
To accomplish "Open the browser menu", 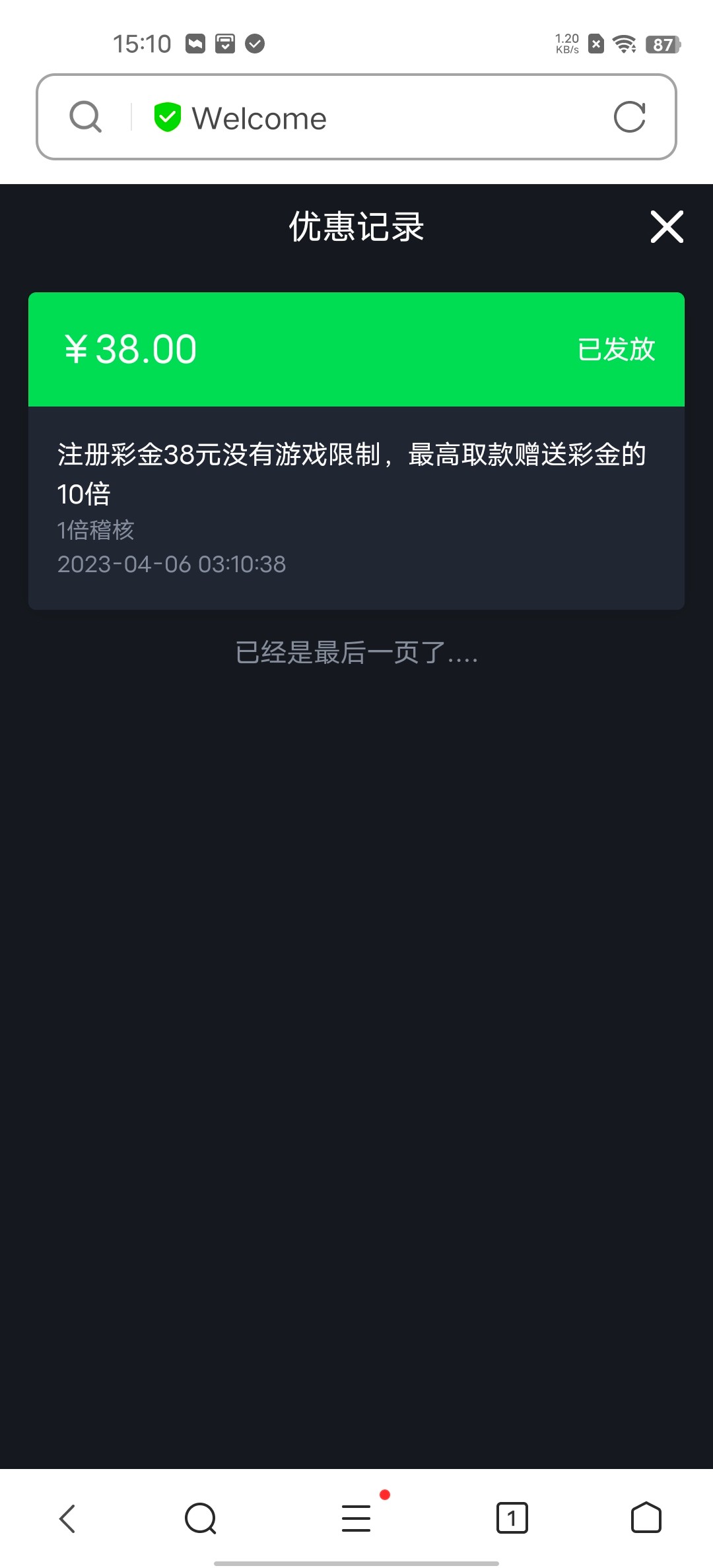I will pos(356,1518).
